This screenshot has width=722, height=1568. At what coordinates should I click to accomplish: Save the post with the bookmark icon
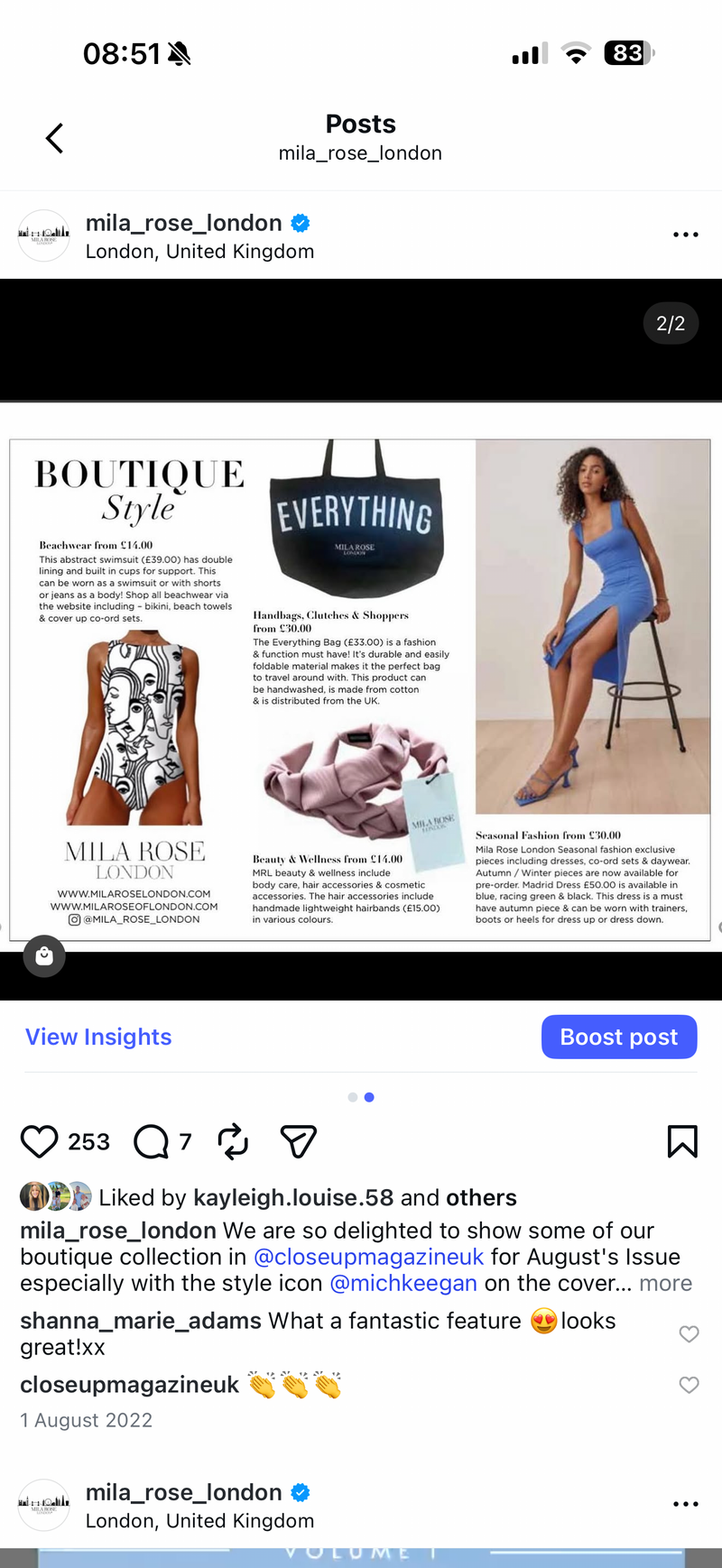(682, 1141)
